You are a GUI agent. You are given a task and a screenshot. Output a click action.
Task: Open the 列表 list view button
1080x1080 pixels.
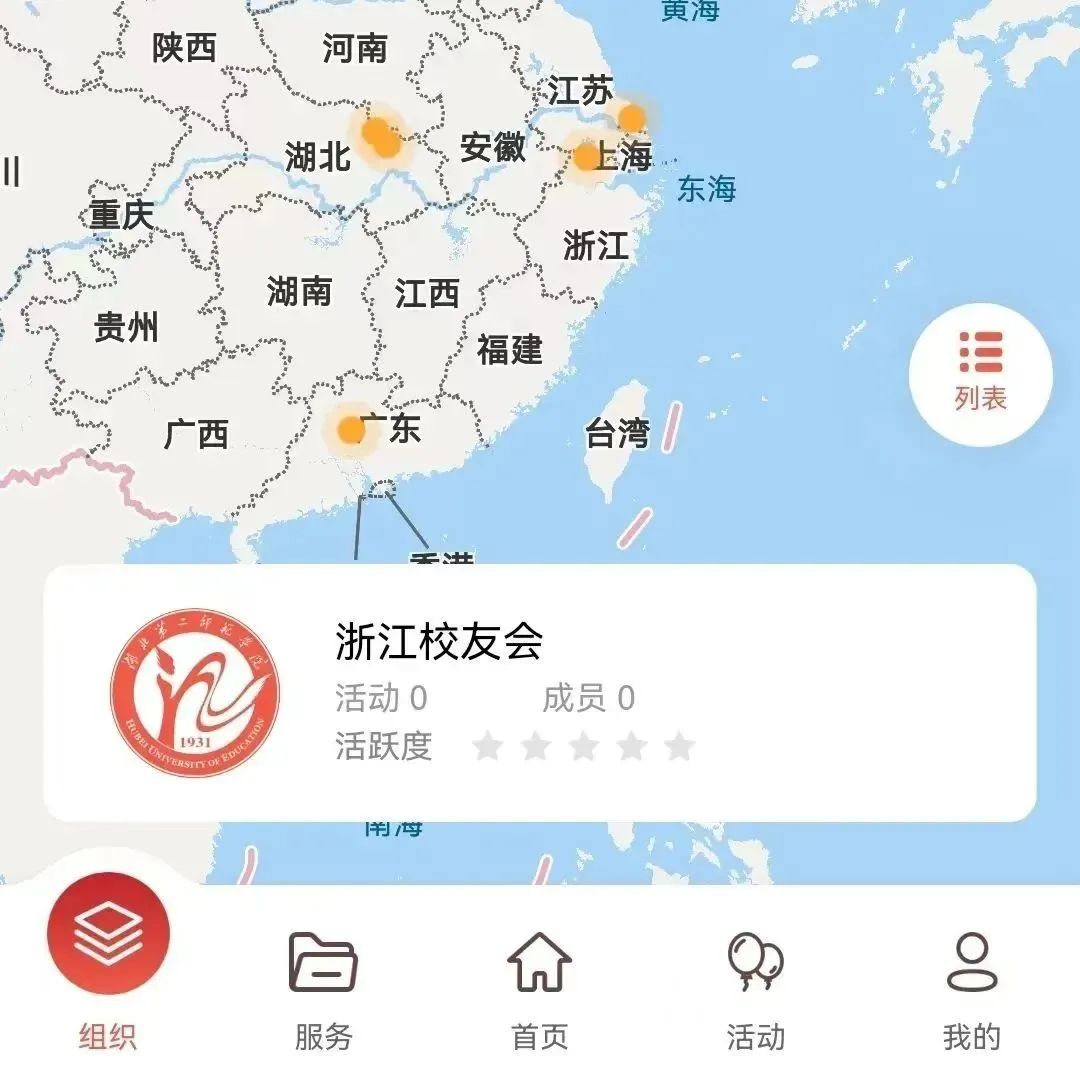[980, 372]
